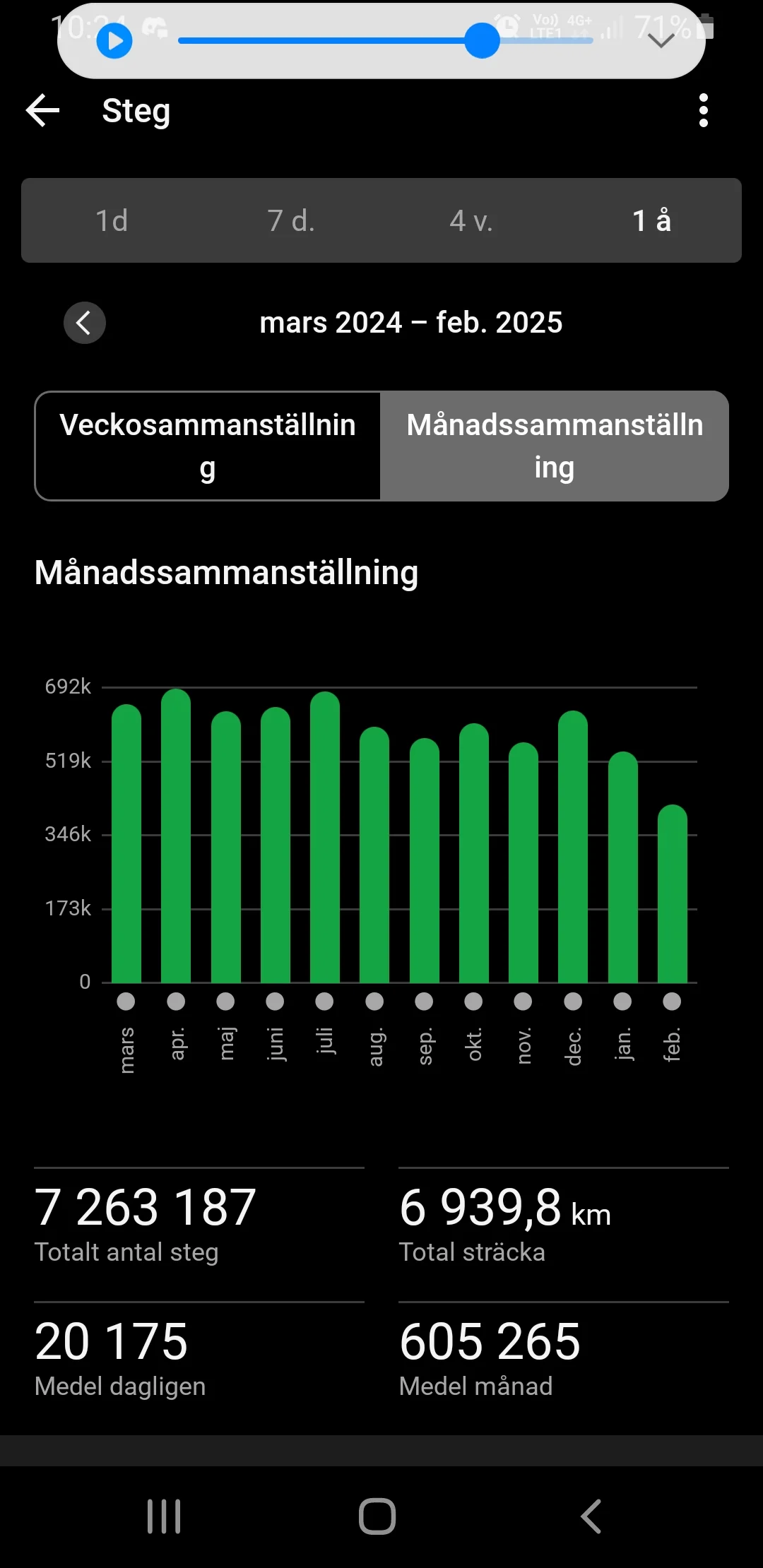Screen dimensions: 763x1568
Task: Select the 1 å period button
Action: (651, 220)
